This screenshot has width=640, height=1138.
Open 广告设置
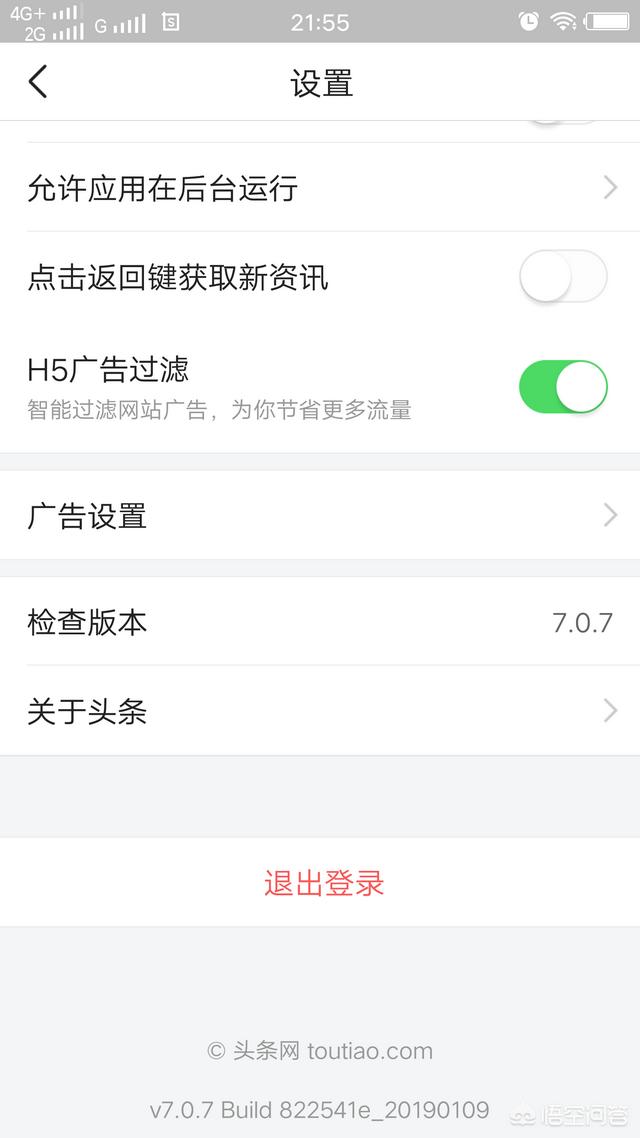coord(320,516)
